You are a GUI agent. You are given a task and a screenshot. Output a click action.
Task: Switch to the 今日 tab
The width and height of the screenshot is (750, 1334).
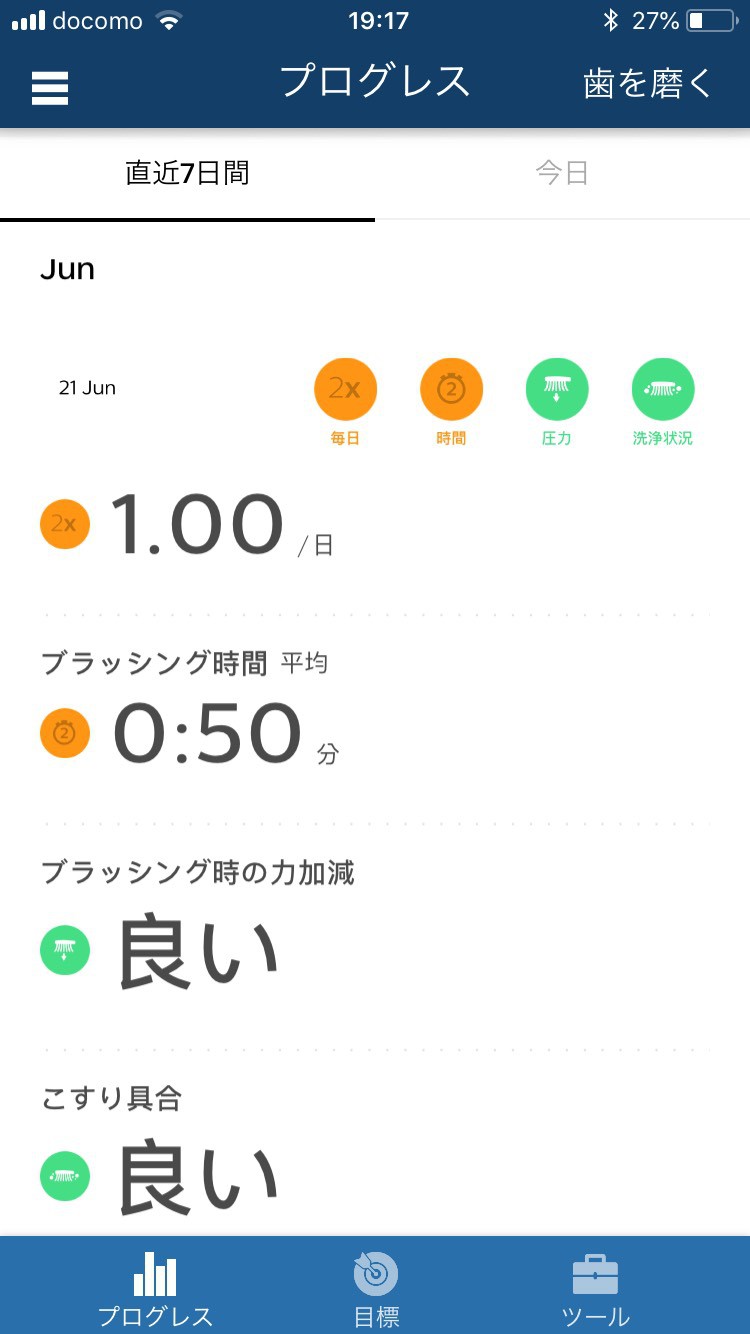coord(562,173)
